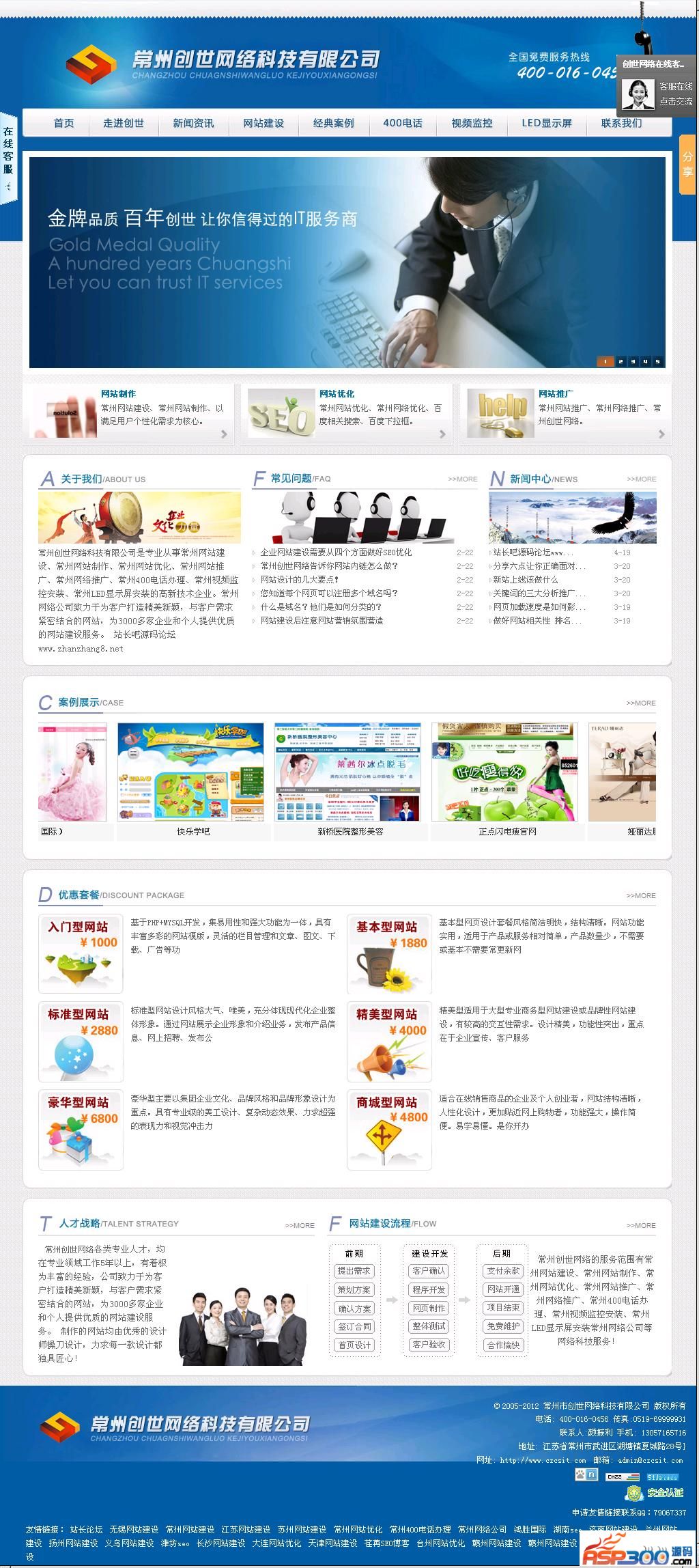Screen dimensions: 699x1568
Task: Read FAQ 网站设计的几大要点
Action: (300, 580)
